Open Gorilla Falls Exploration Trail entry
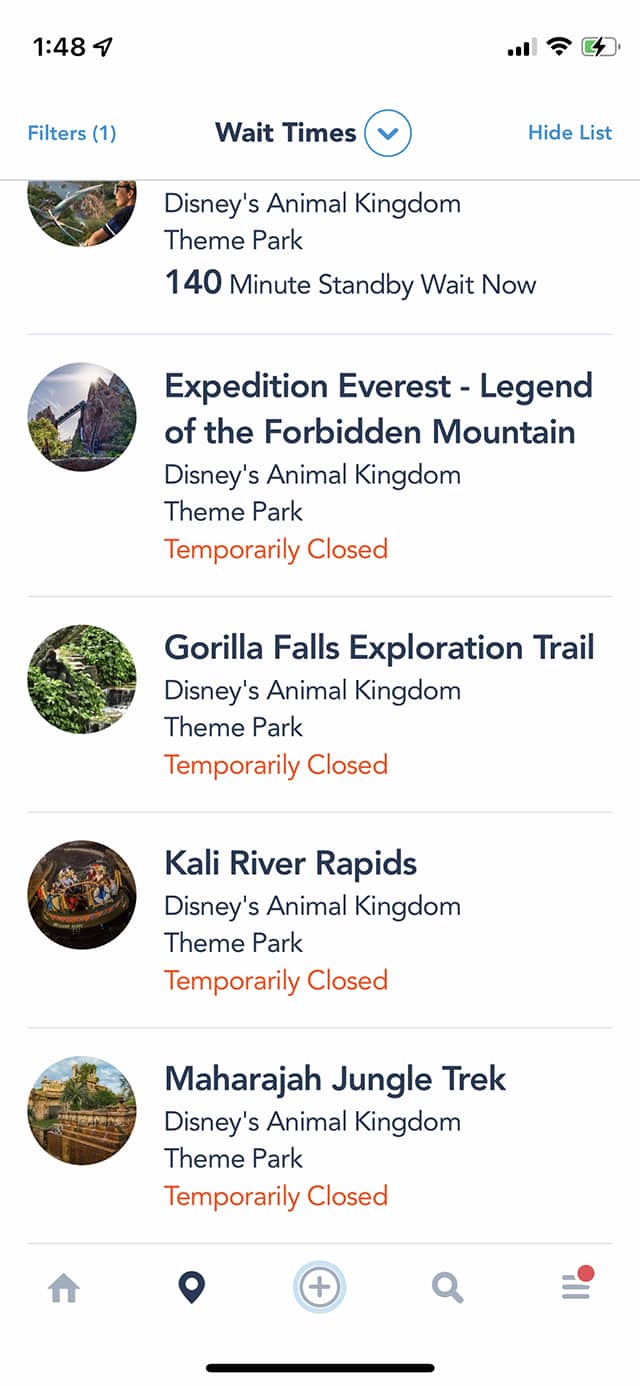 [320, 704]
